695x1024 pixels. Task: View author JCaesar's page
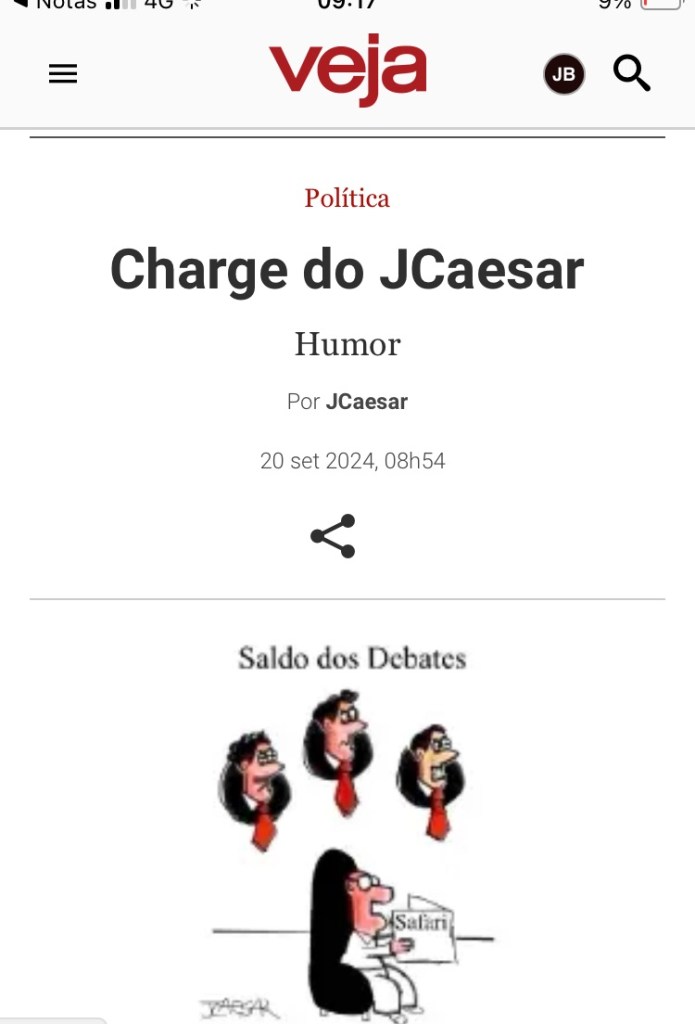(x=366, y=402)
